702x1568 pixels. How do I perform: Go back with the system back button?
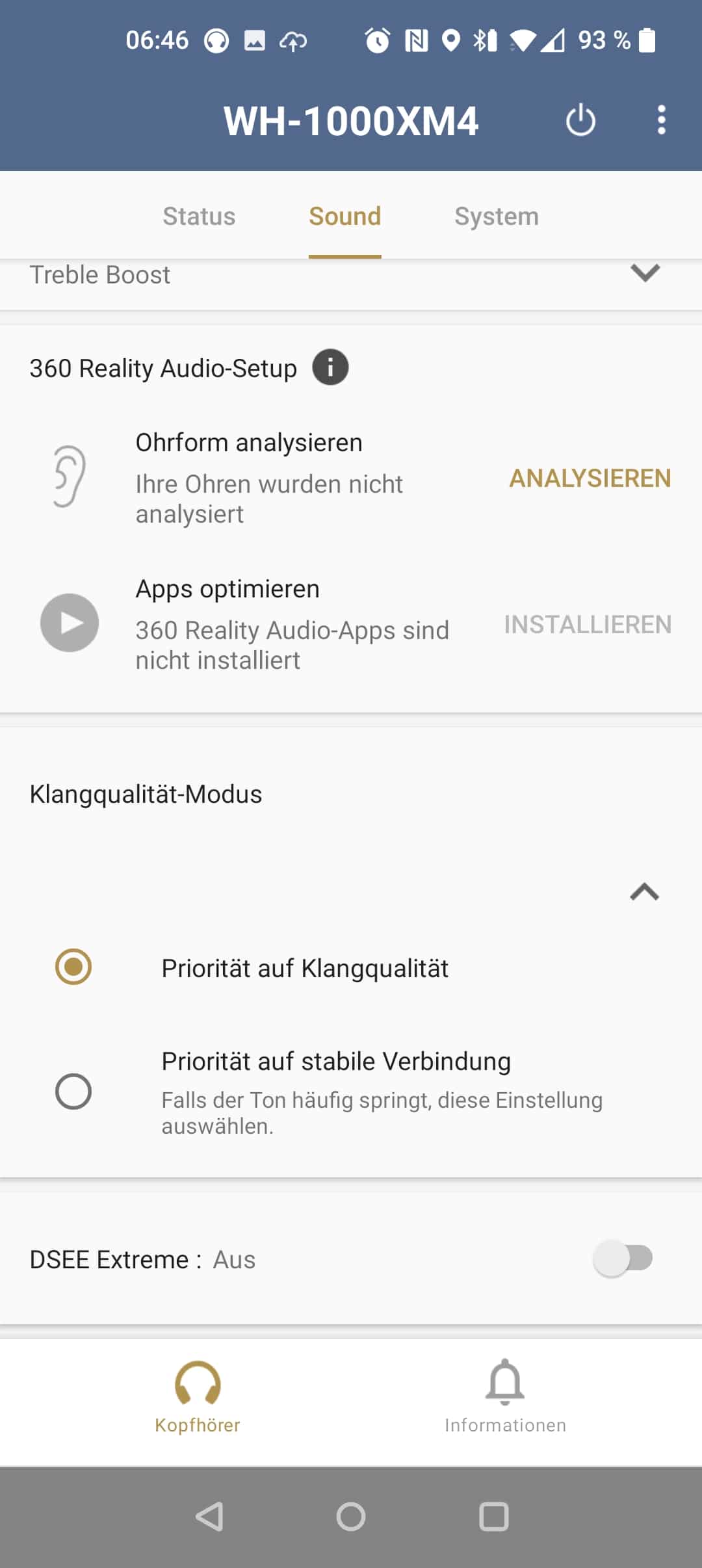(x=209, y=1517)
